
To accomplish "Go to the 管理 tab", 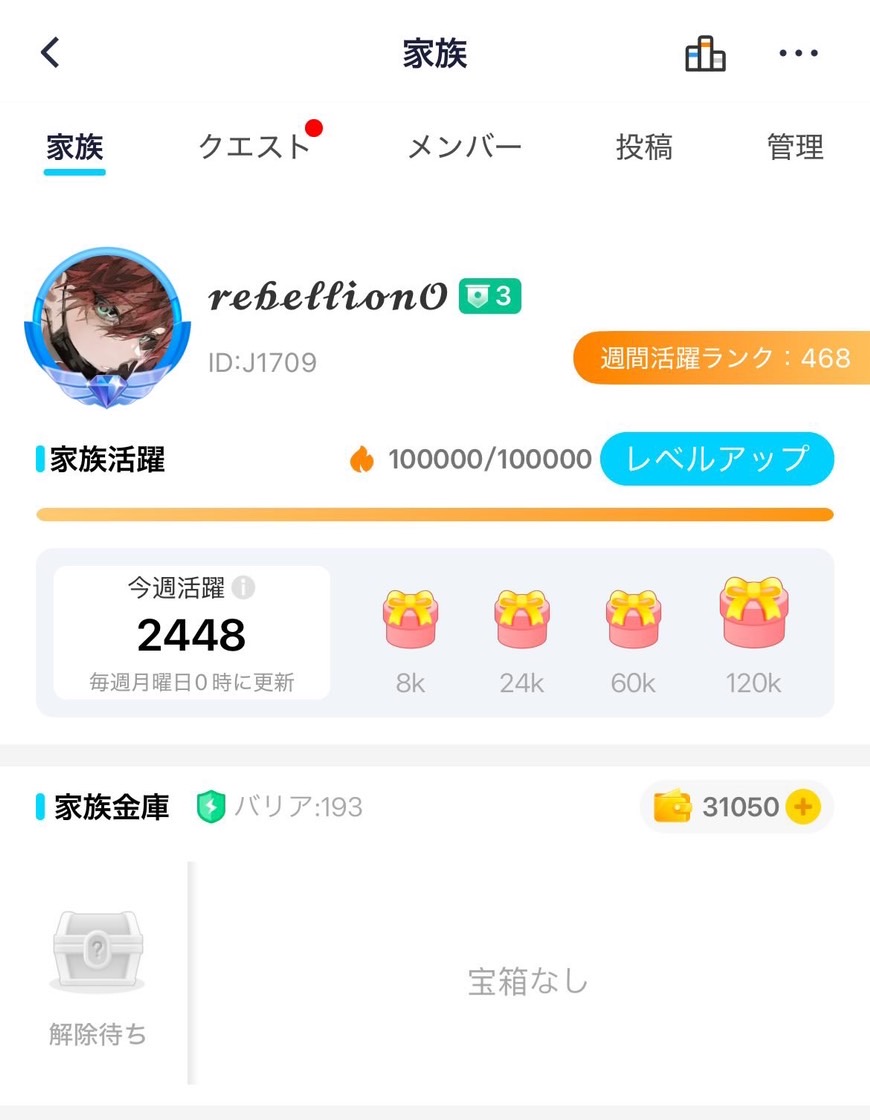I will click(x=795, y=148).
